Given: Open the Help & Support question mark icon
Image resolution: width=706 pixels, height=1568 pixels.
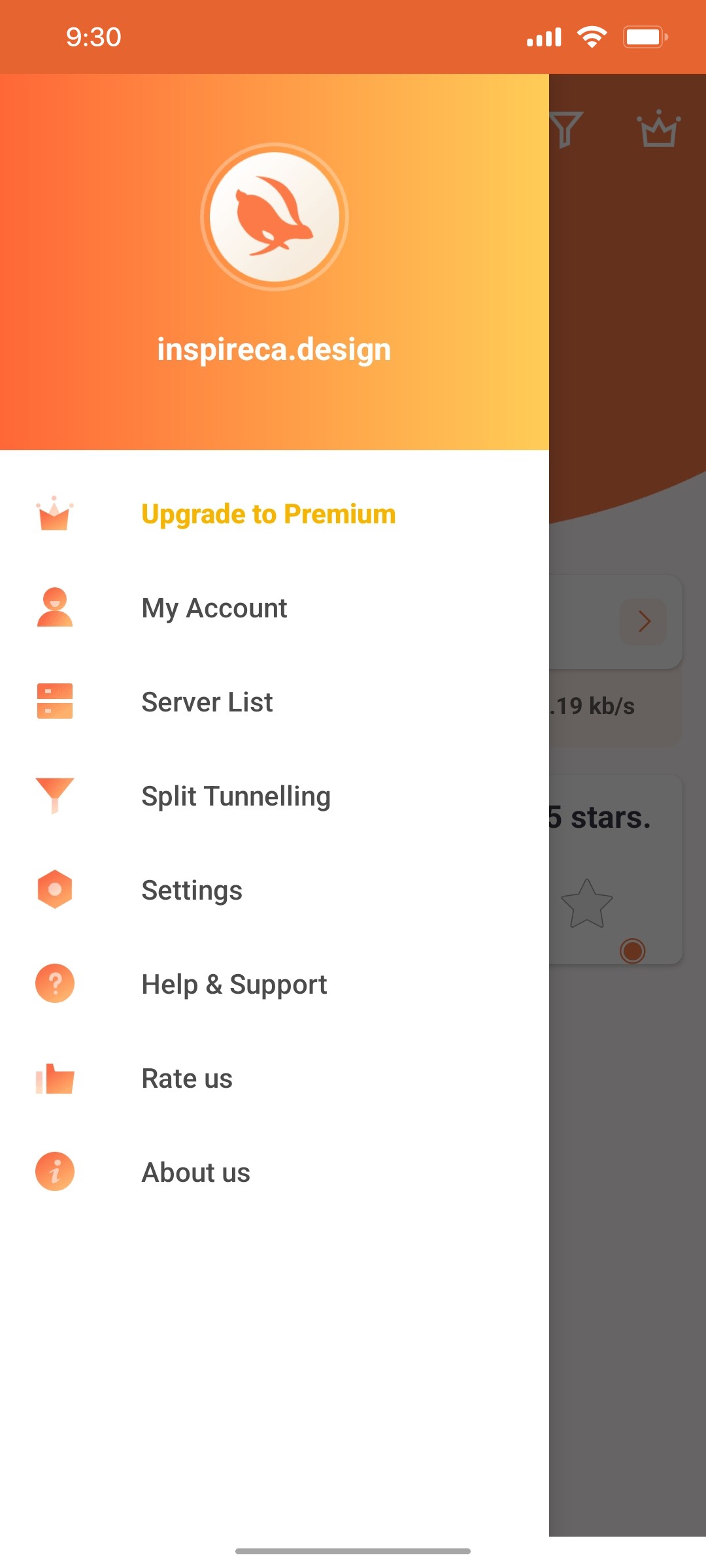Looking at the screenshot, I should pos(55,983).
